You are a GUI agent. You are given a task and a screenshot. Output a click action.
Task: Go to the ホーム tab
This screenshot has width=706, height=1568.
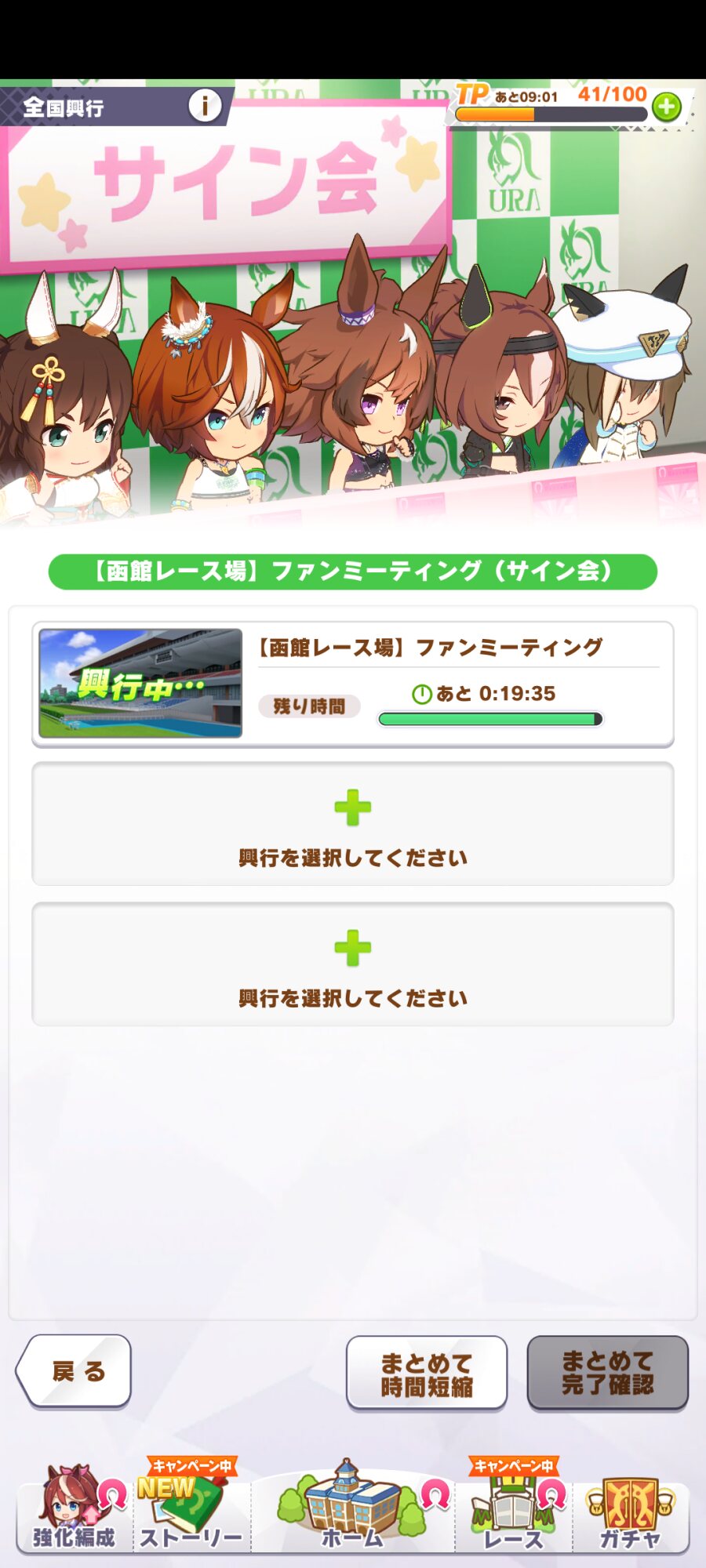pos(353,1505)
